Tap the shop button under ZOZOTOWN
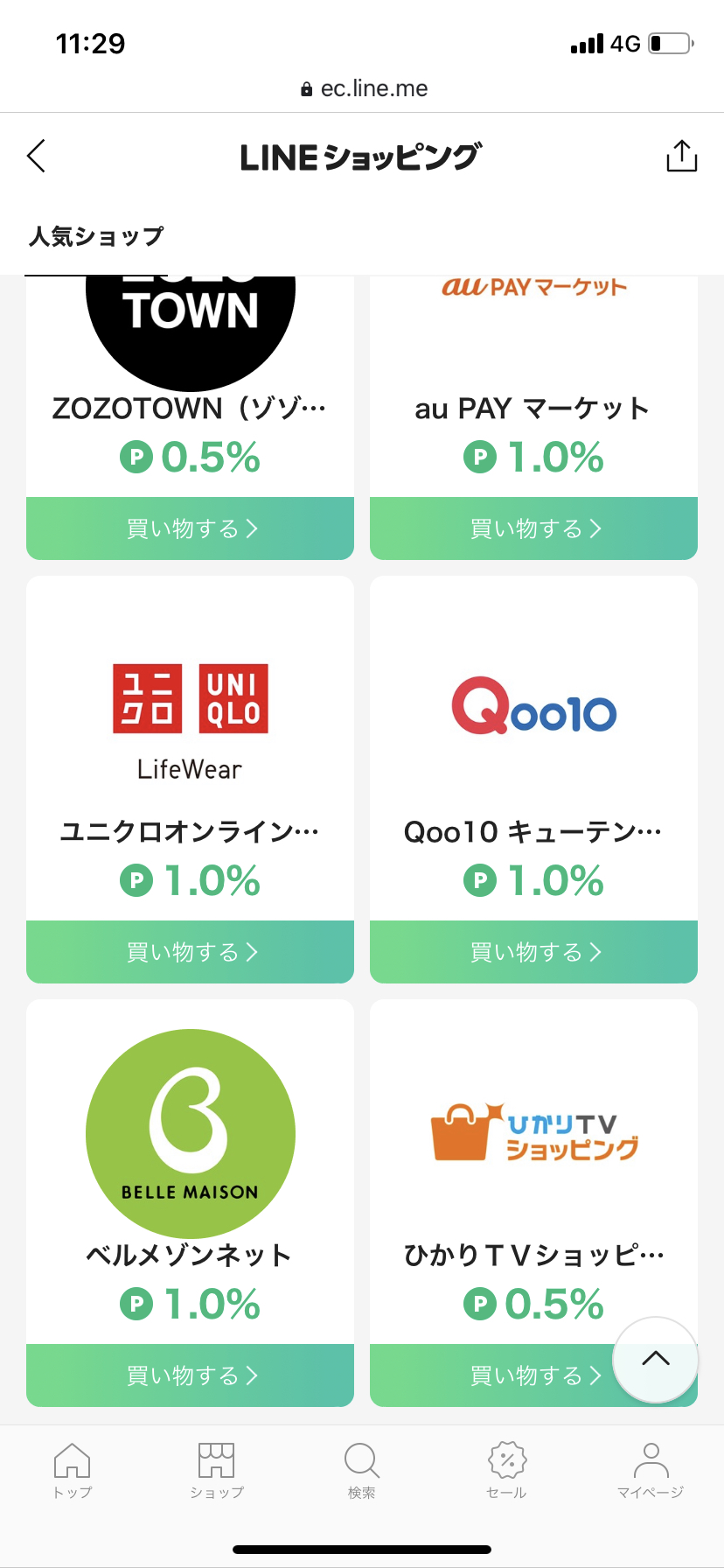This screenshot has height=1568, width=724. [x=190, y=528]
